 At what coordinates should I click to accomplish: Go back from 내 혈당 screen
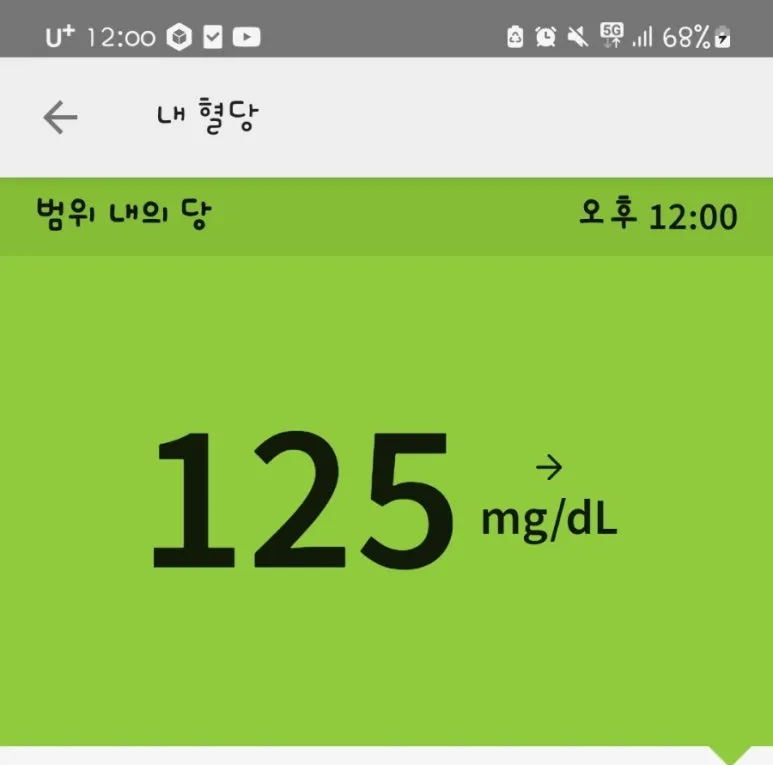point(60,118)
